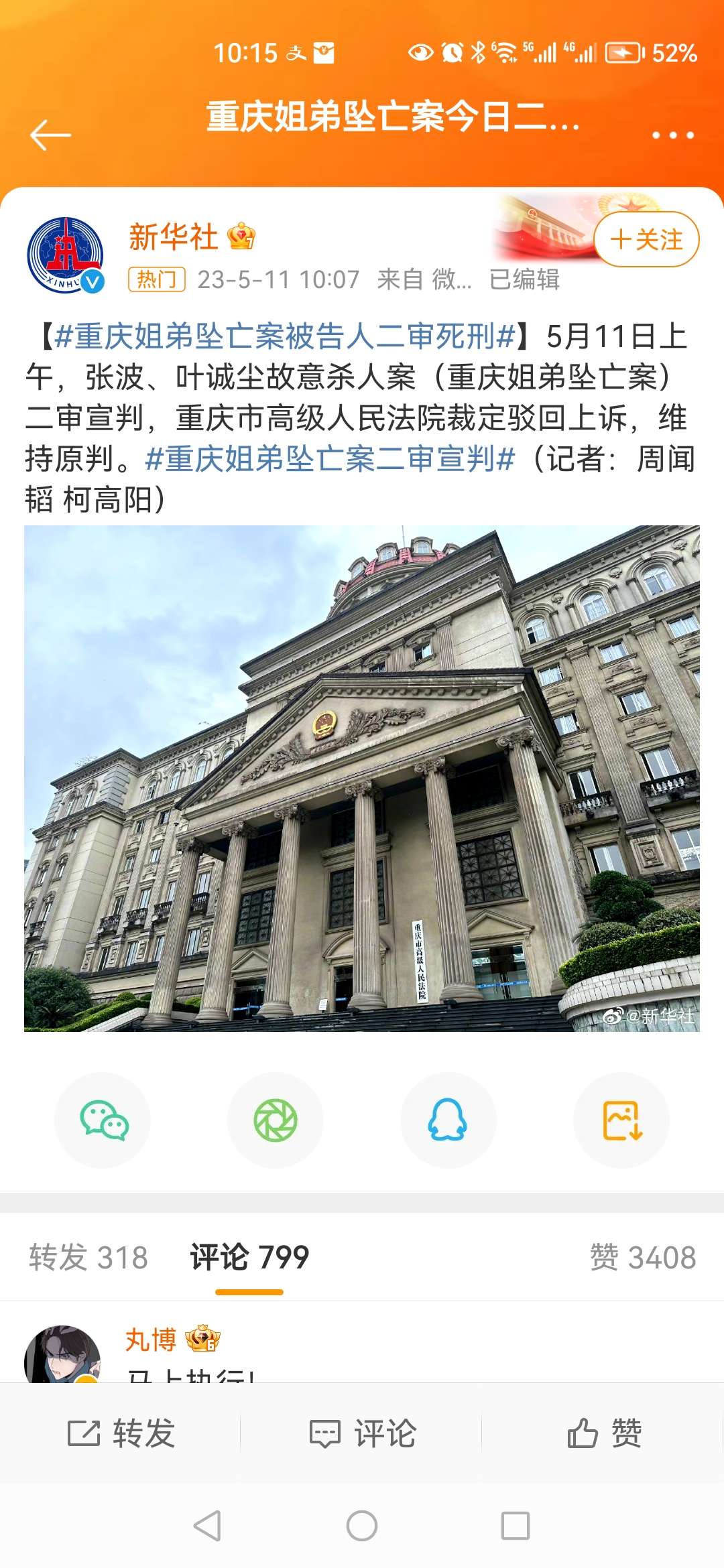Switch to the 评论 799 tab

coord(249,1257)
